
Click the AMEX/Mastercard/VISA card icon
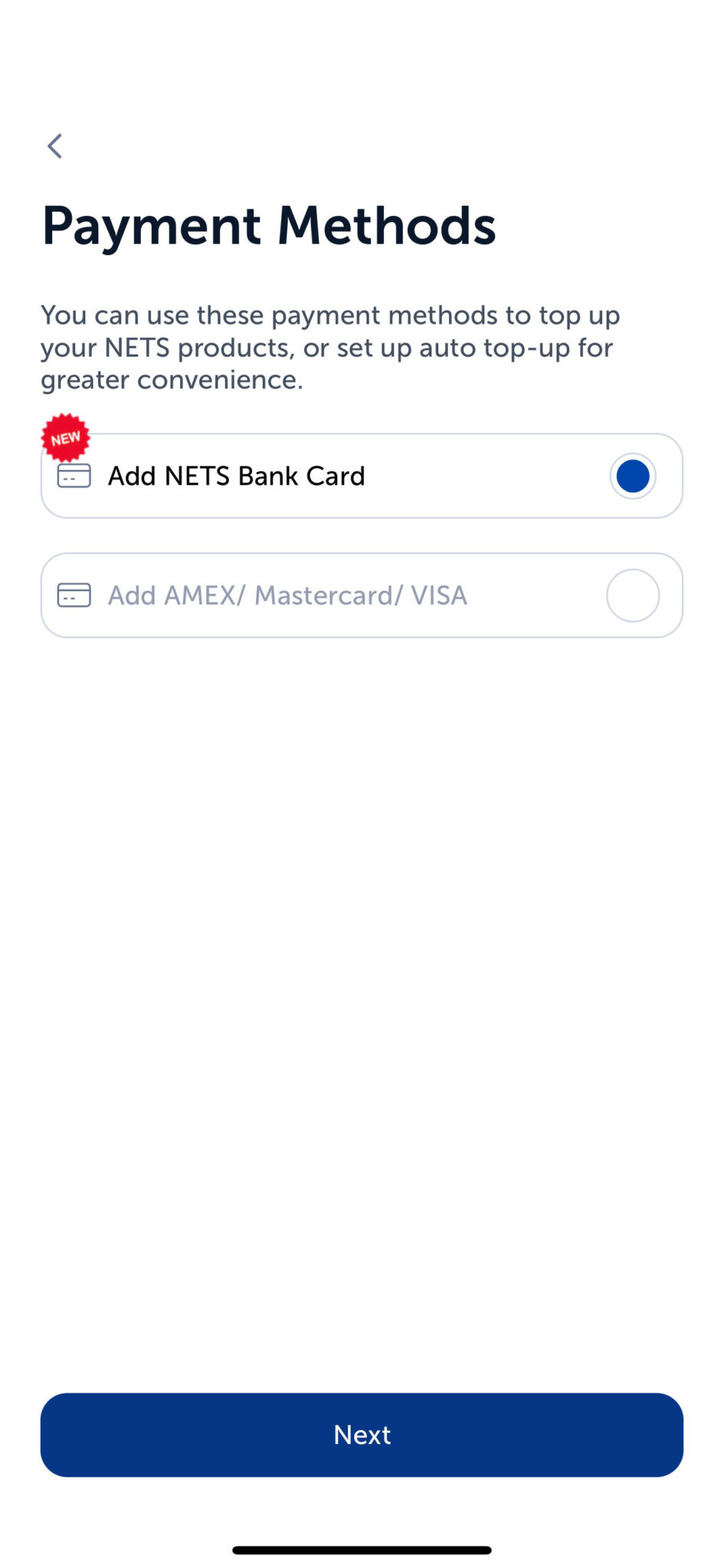(x=74, y=595)
